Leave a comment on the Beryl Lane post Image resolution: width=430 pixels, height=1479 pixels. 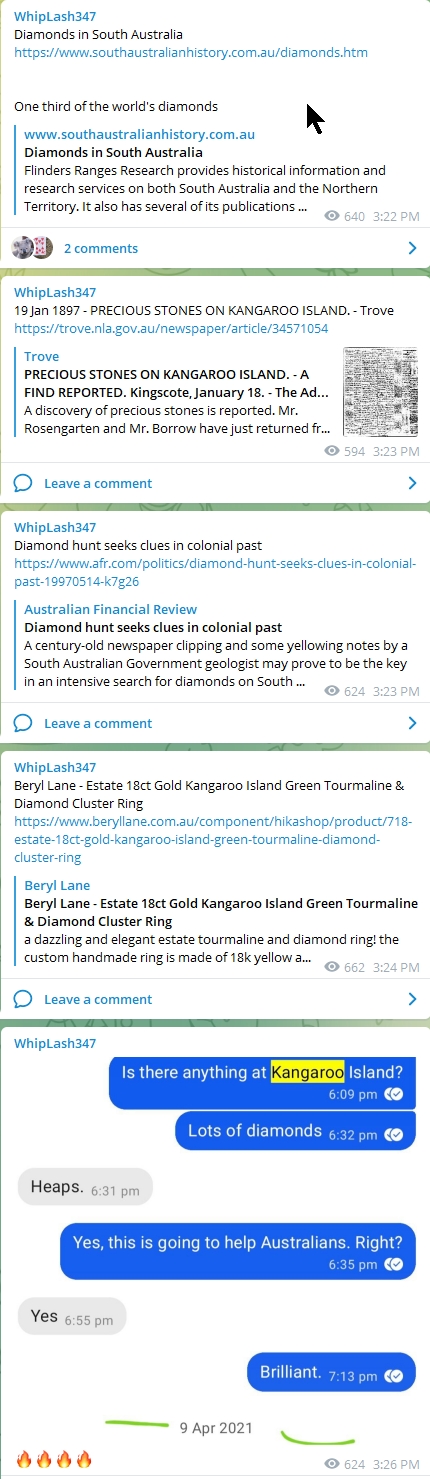pyautogui.click(x=215, y=999)
